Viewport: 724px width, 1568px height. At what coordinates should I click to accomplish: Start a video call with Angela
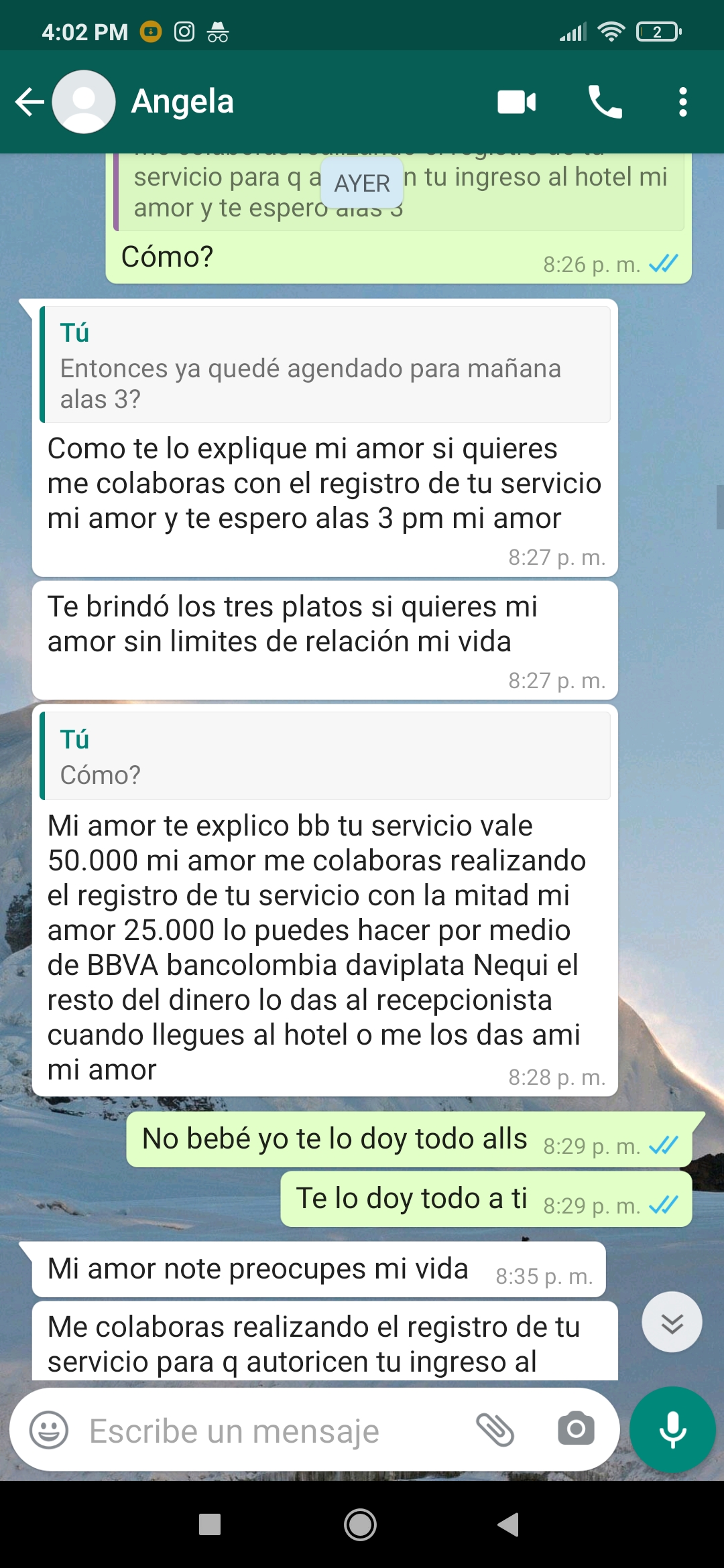[x=517, y=102]
